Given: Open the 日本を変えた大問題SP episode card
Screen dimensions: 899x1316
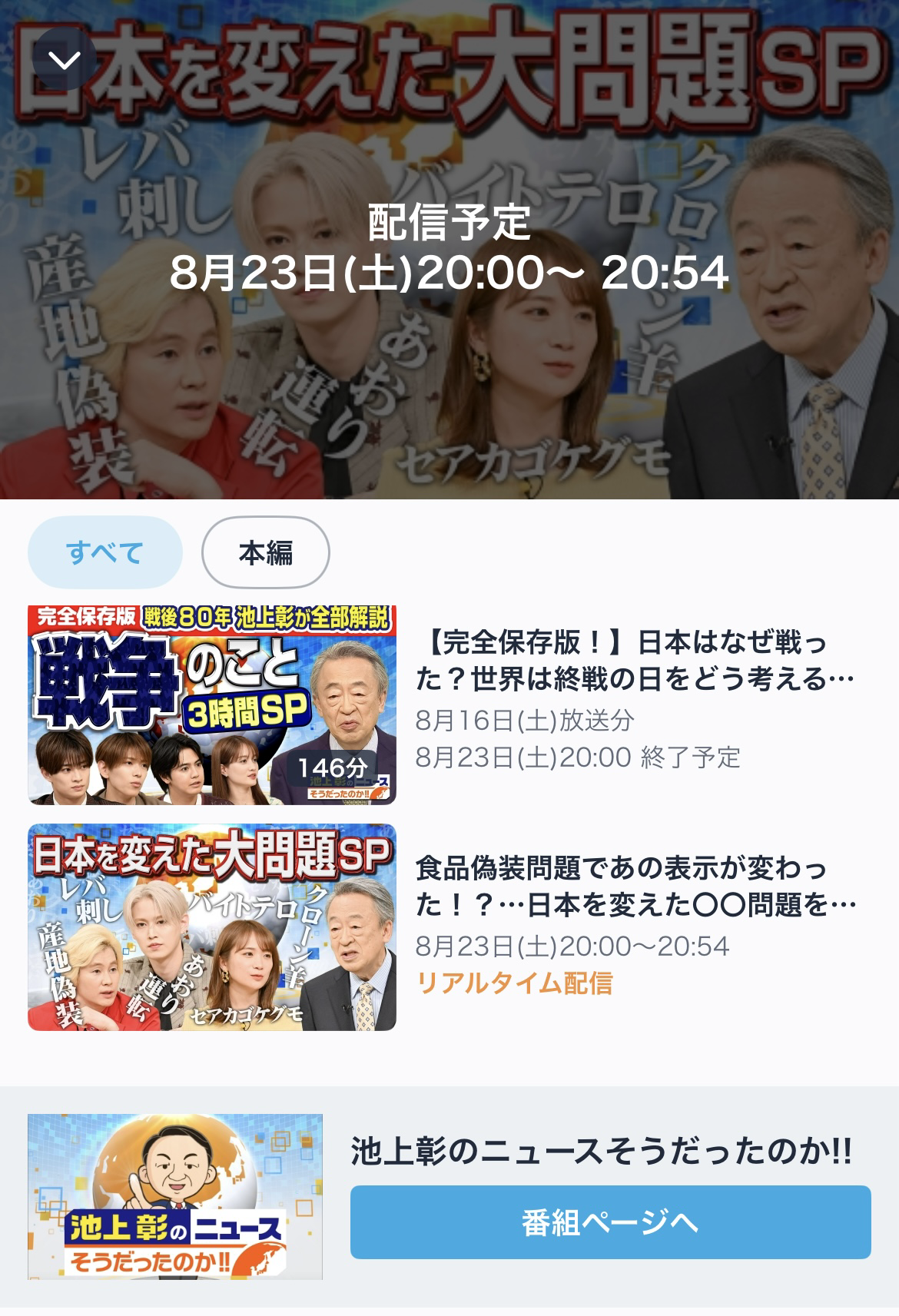Looking at the screenshot, I should (212, 927).
